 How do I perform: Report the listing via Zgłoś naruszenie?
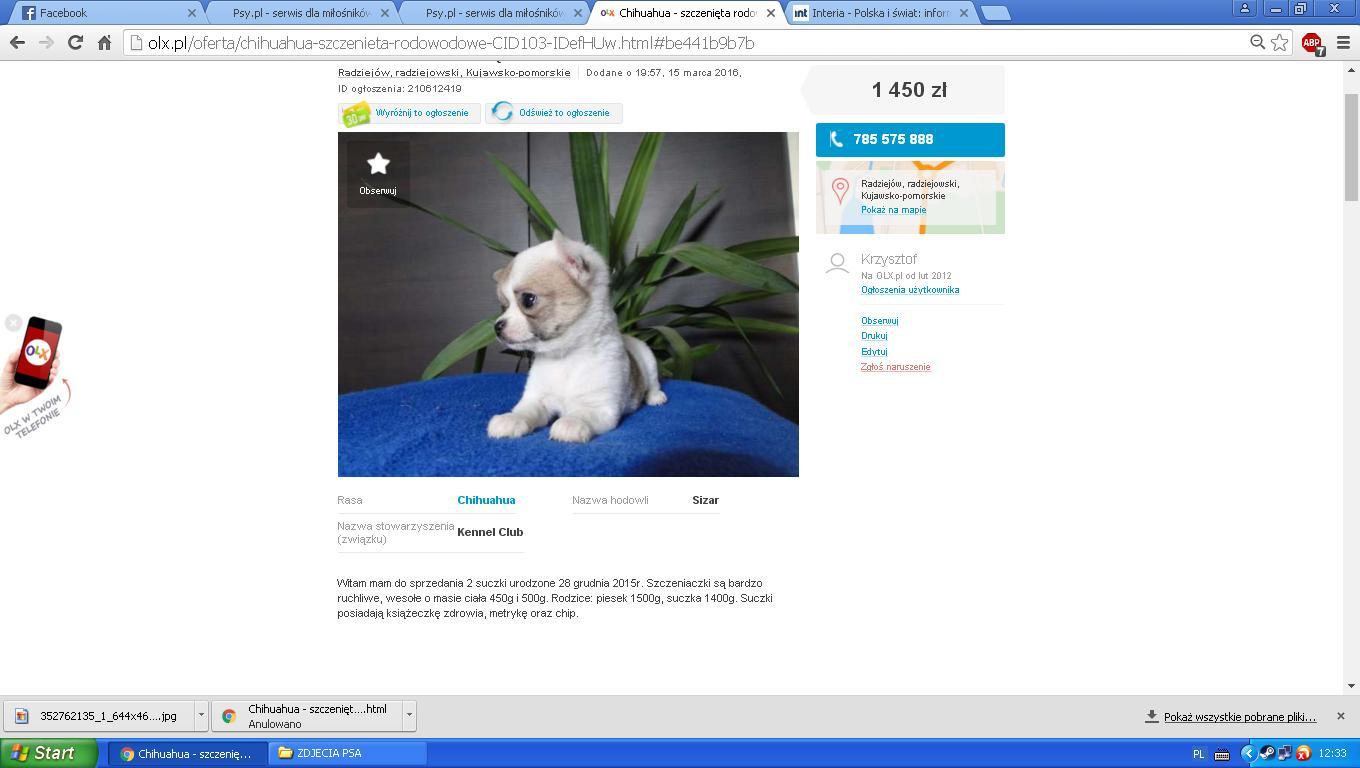[895, 367]
